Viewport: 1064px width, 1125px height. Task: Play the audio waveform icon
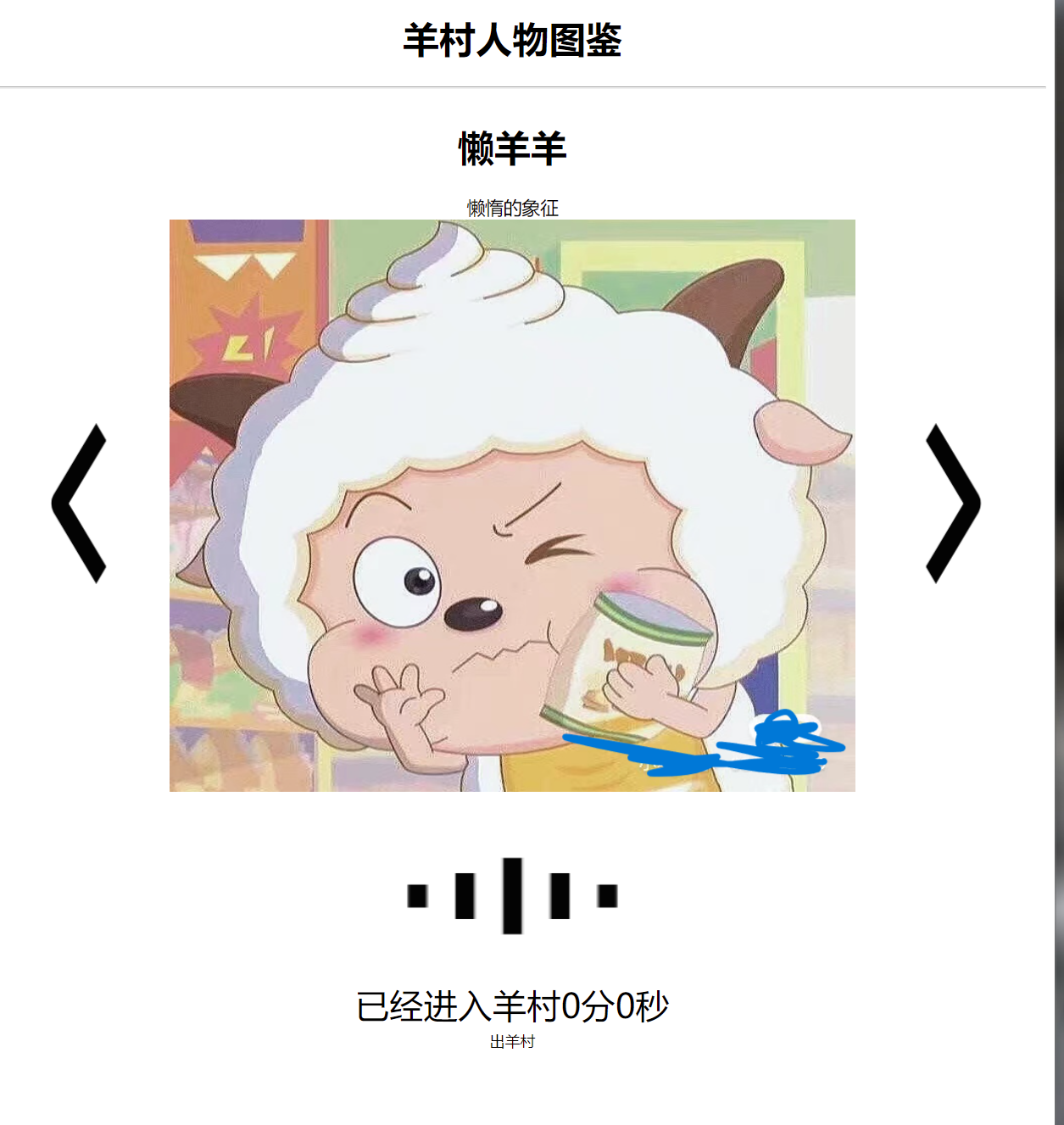click(x=512, y=895)
